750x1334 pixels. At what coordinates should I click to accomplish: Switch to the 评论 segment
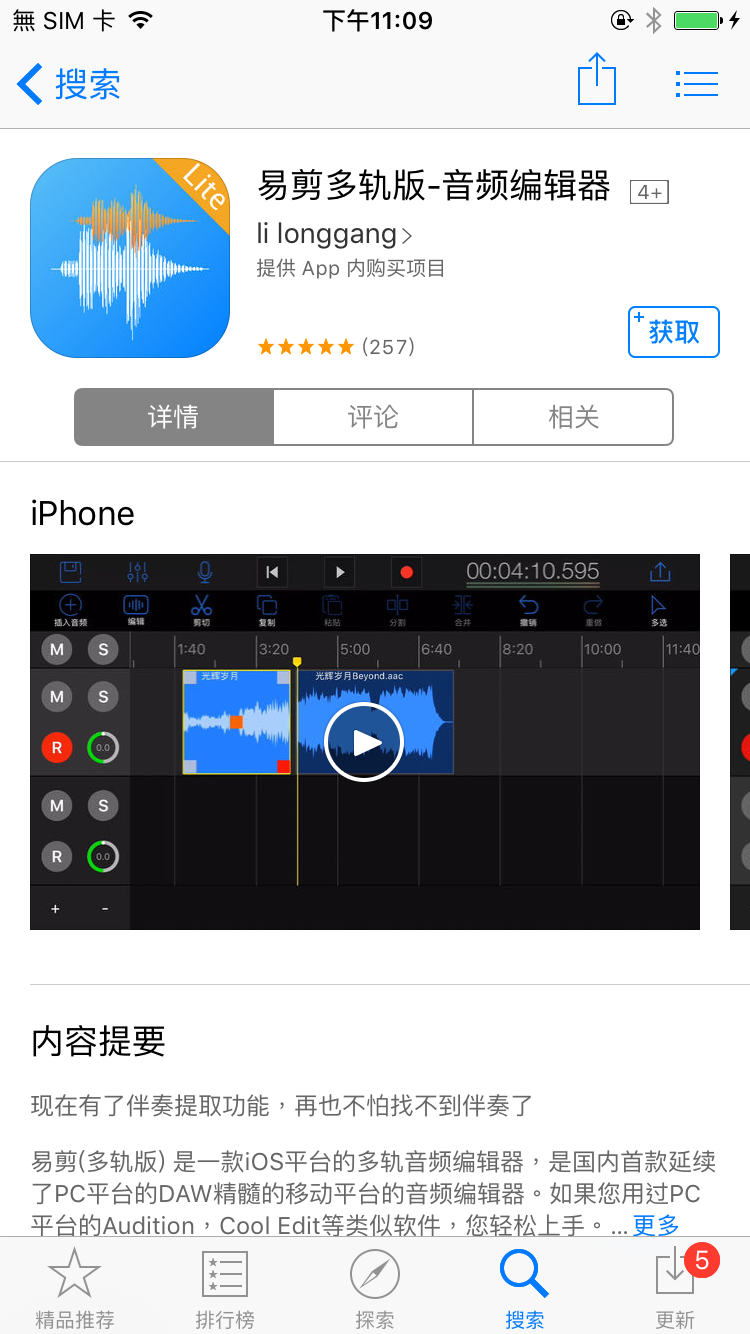tap(373, 417)
